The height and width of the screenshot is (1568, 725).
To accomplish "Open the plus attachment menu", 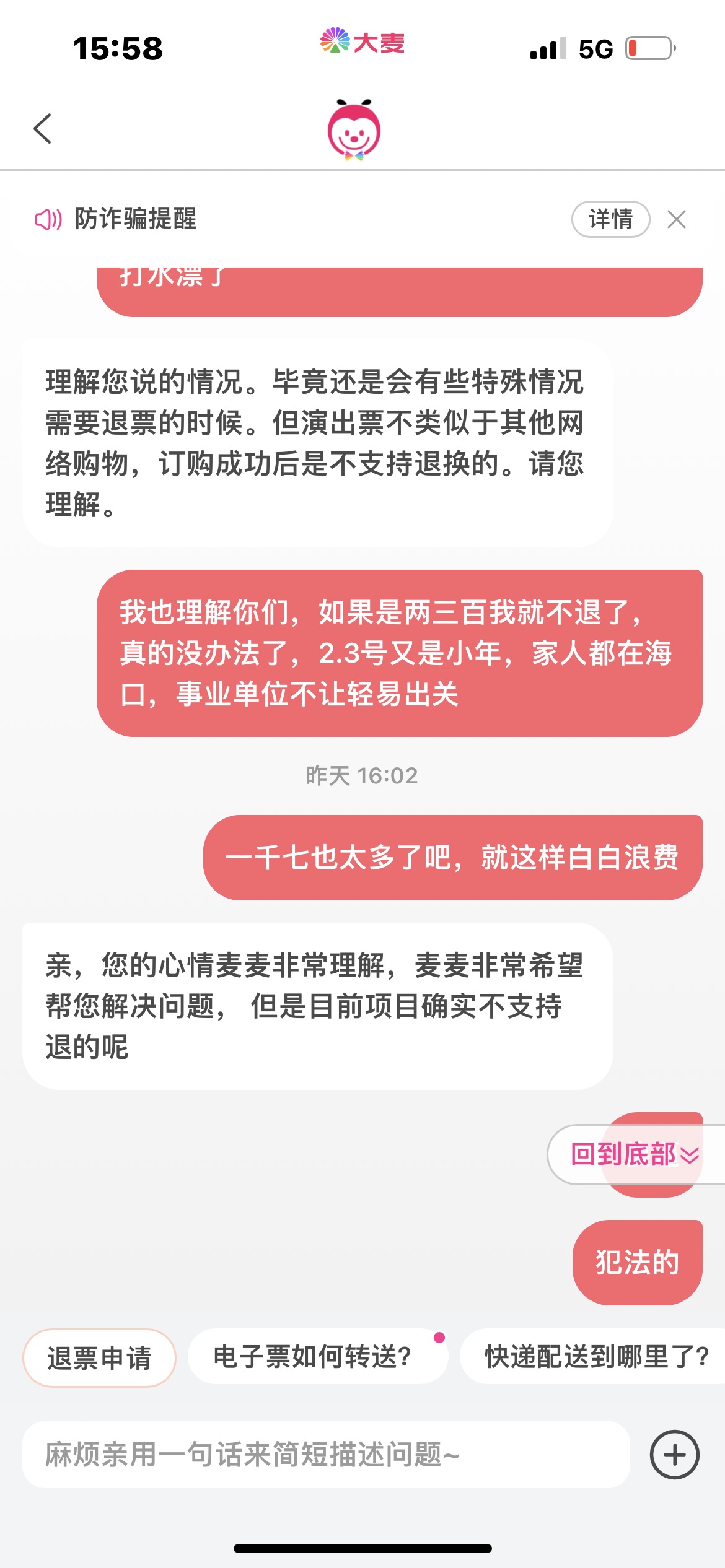I will click(x=674, y=1455).
